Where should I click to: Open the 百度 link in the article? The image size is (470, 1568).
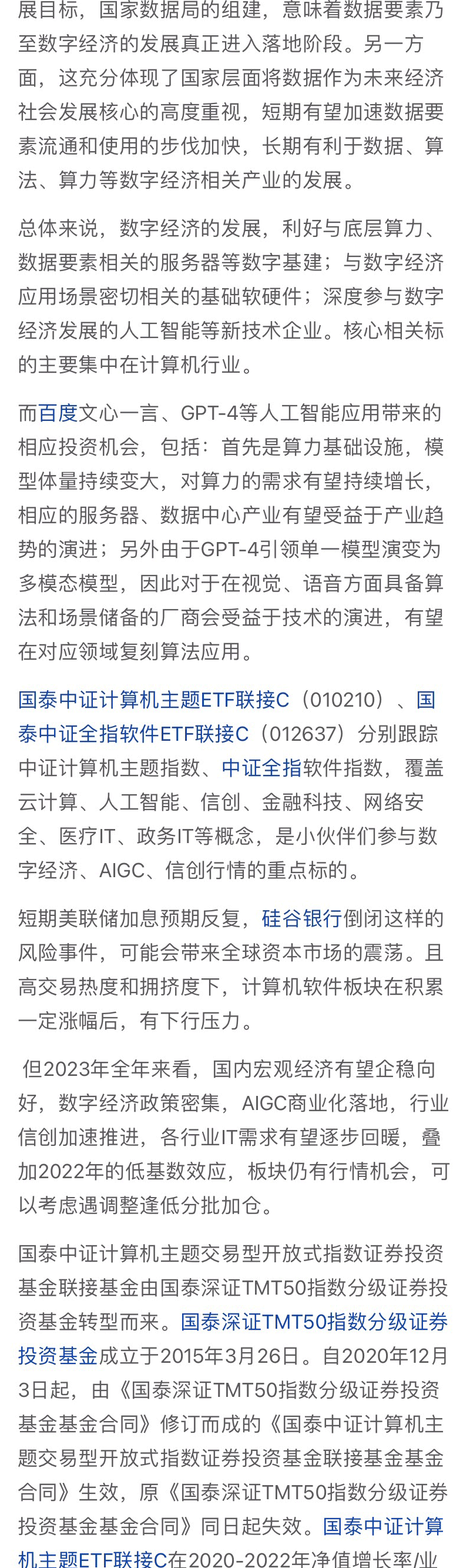click(x=58, y=413)
